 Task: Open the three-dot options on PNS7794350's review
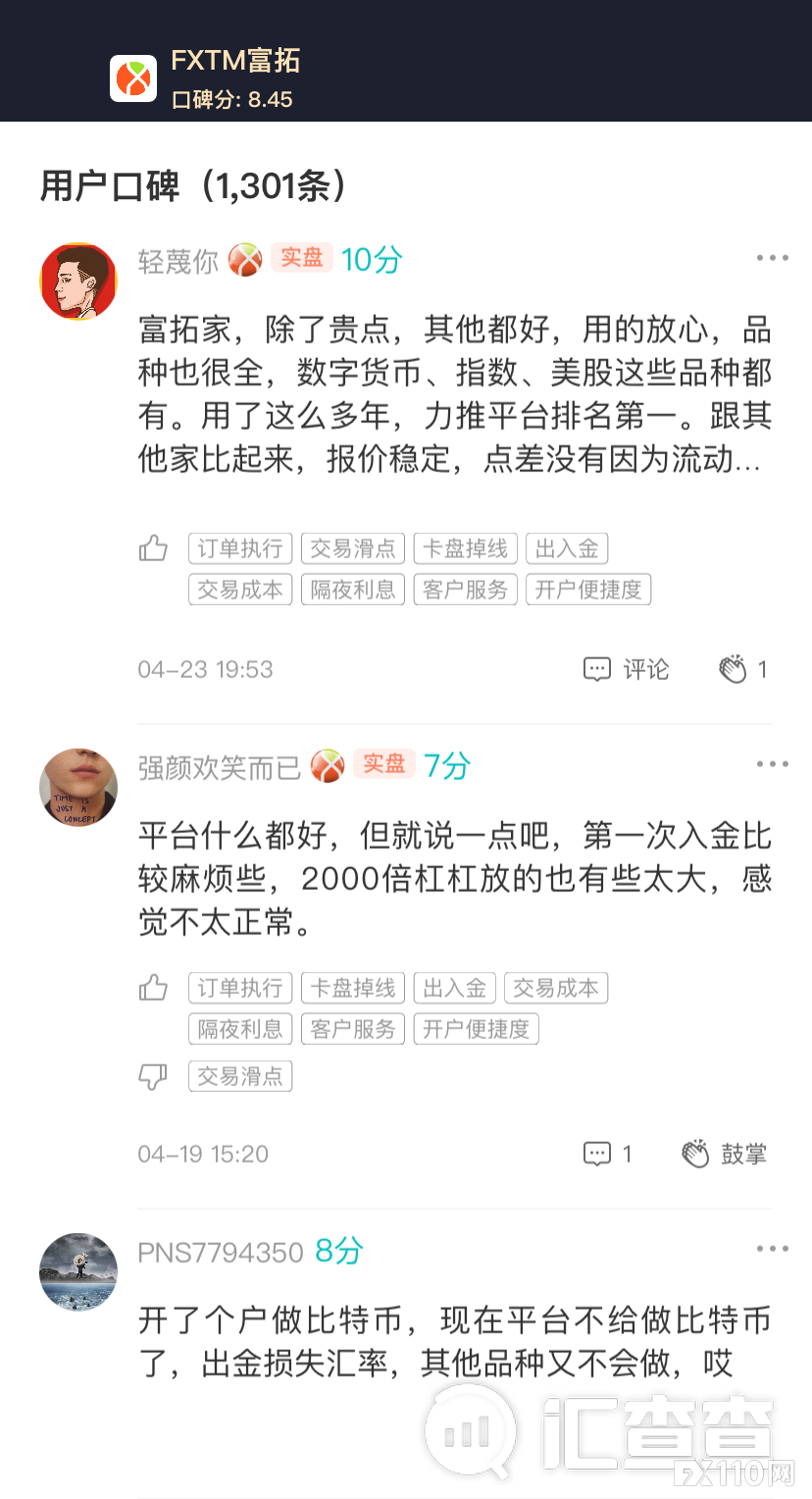tap(773, 1248)
